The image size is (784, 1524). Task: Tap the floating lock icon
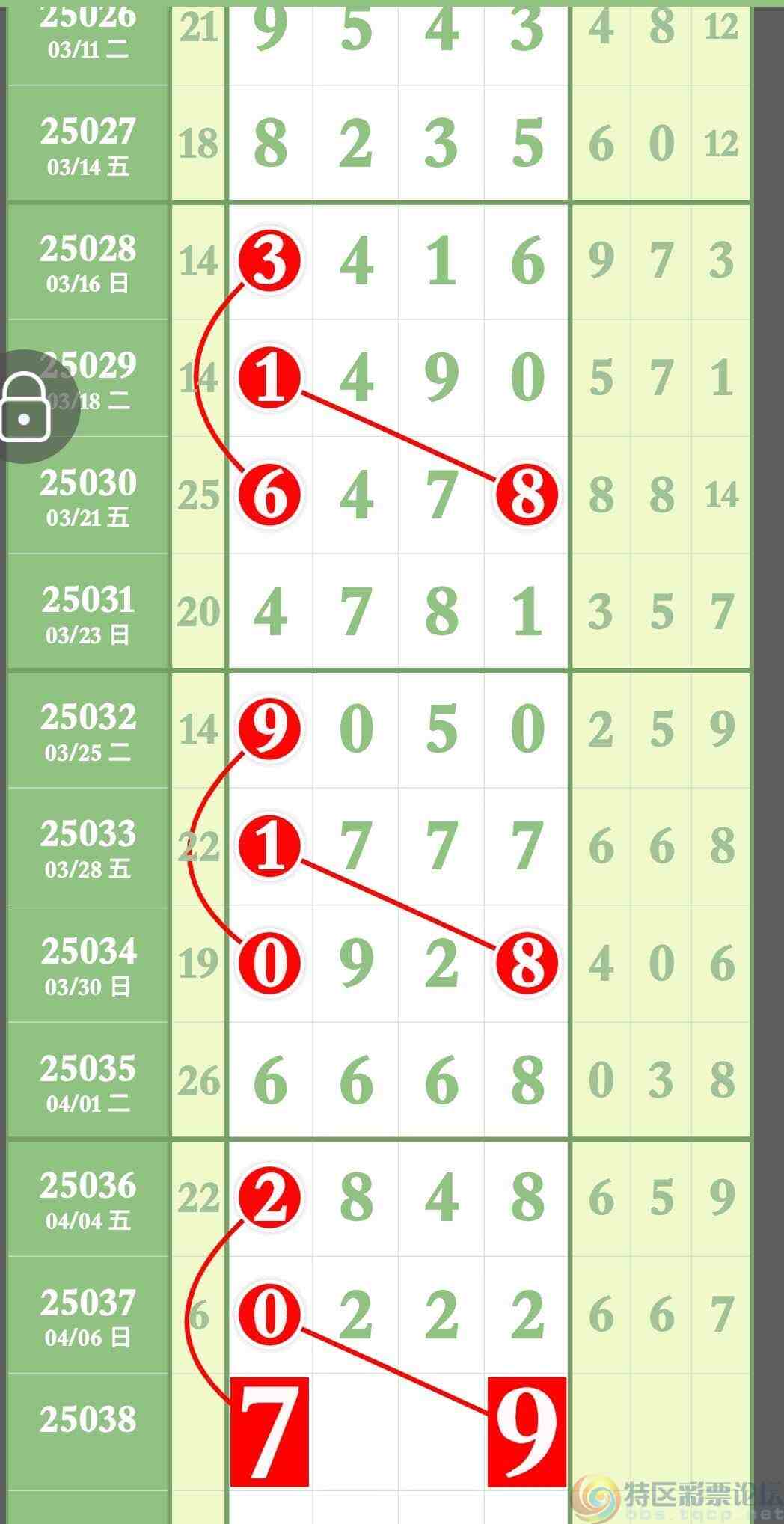click(25, 406)
